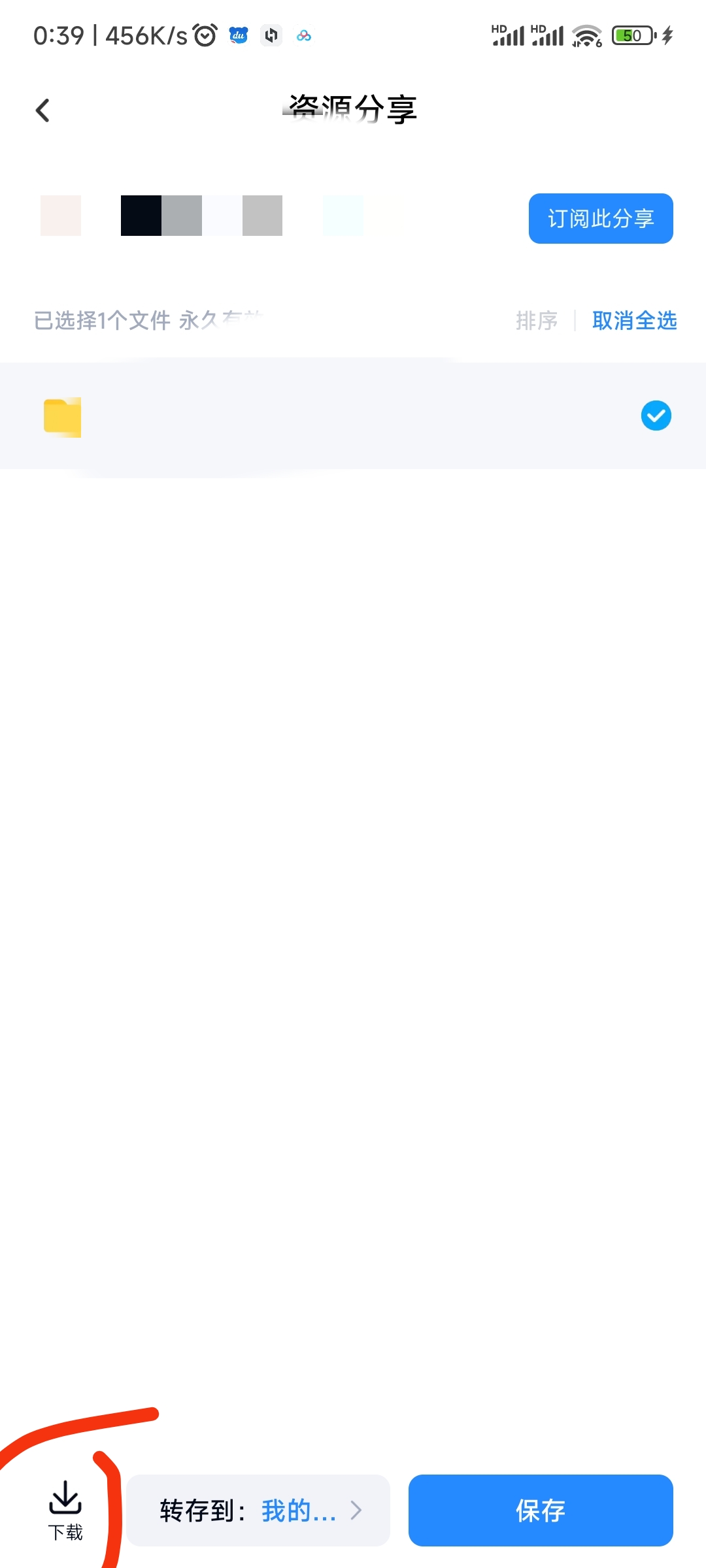Tap the 订阅此分享 button
The image size is (706, 1568).
tap(600, 219)
